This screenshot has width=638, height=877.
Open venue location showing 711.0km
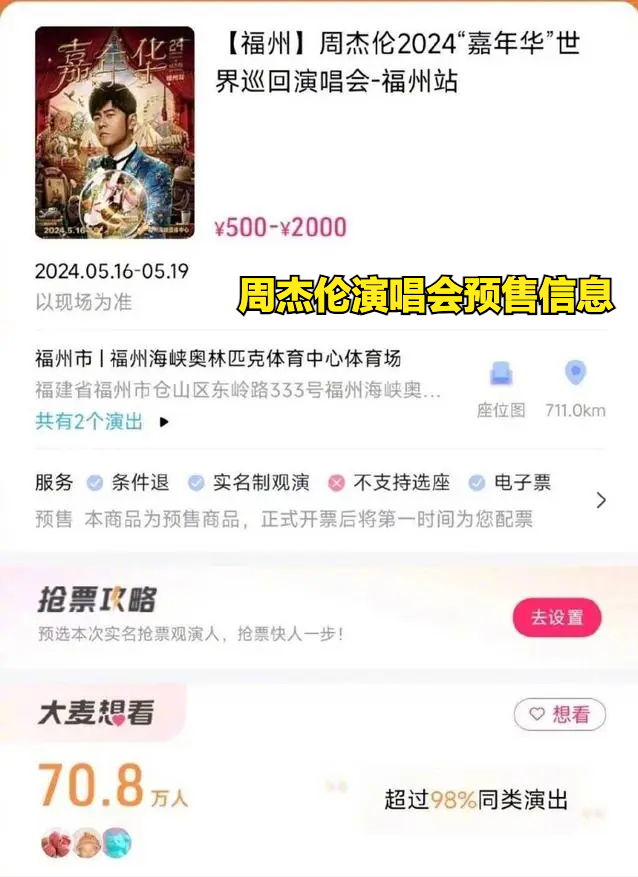coord(575,389)
